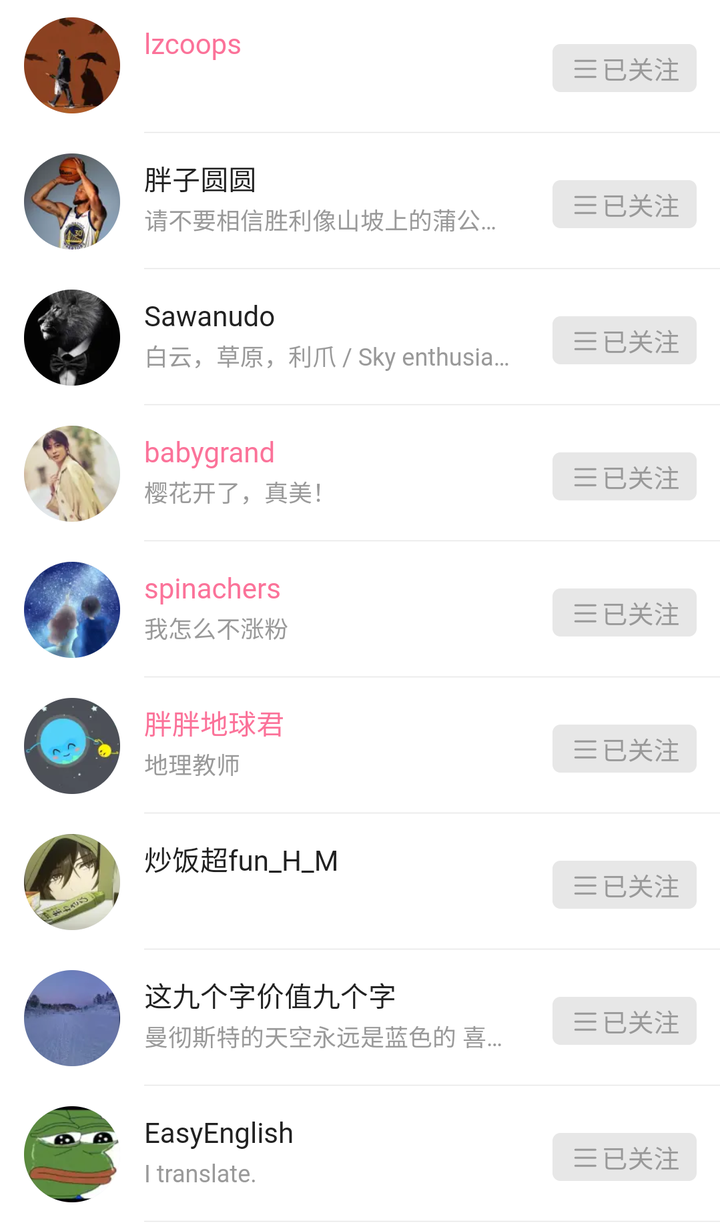The image size is (720, 1227).
Task: Open the truncated bio of 胖子圆圆
Action: coord(325,222)
